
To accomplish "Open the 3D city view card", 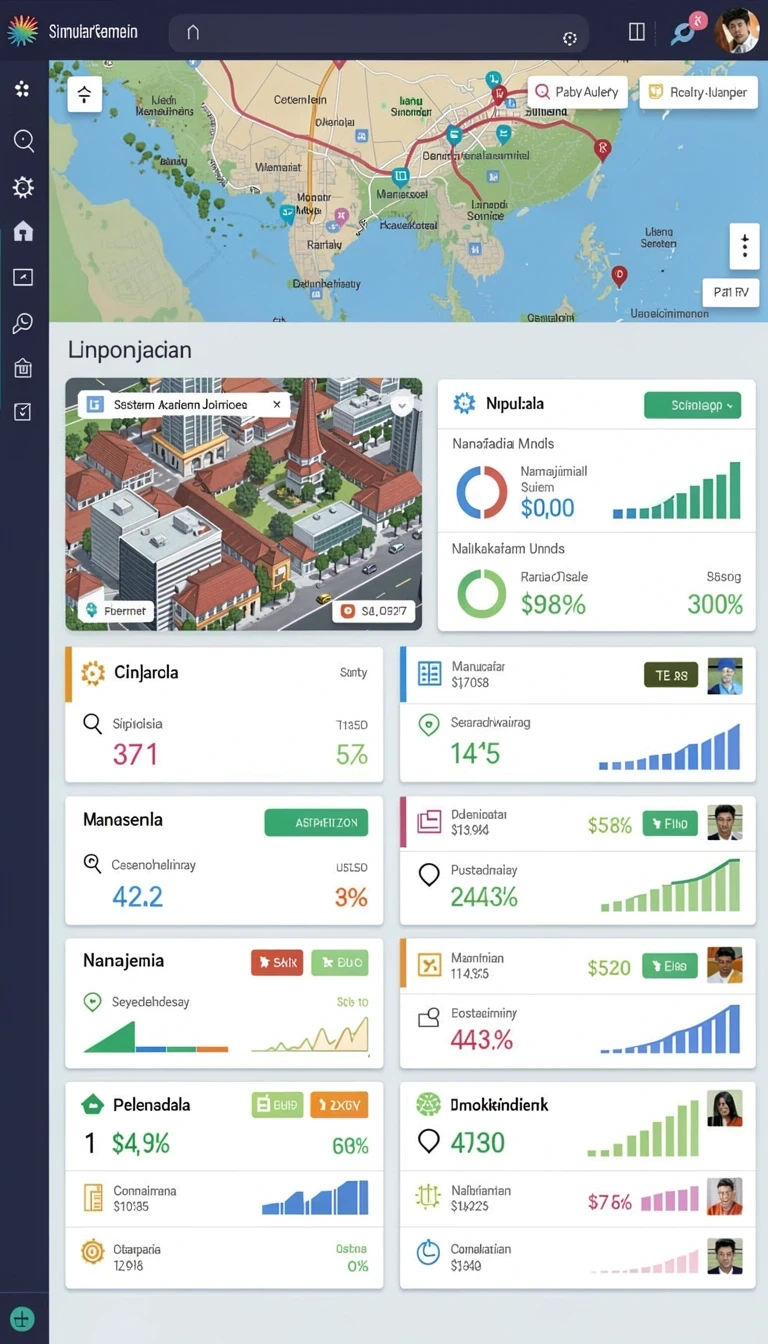I will point(244,504).
